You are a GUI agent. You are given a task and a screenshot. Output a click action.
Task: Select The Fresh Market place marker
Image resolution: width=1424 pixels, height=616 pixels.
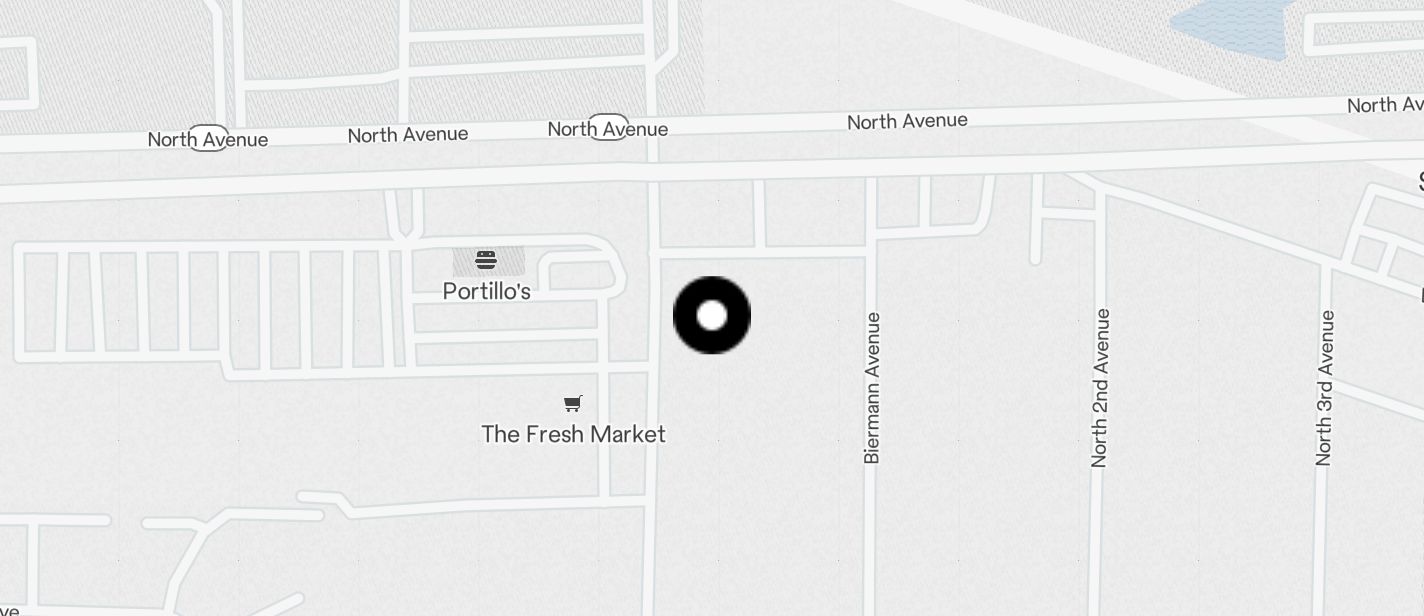[573, 404]
